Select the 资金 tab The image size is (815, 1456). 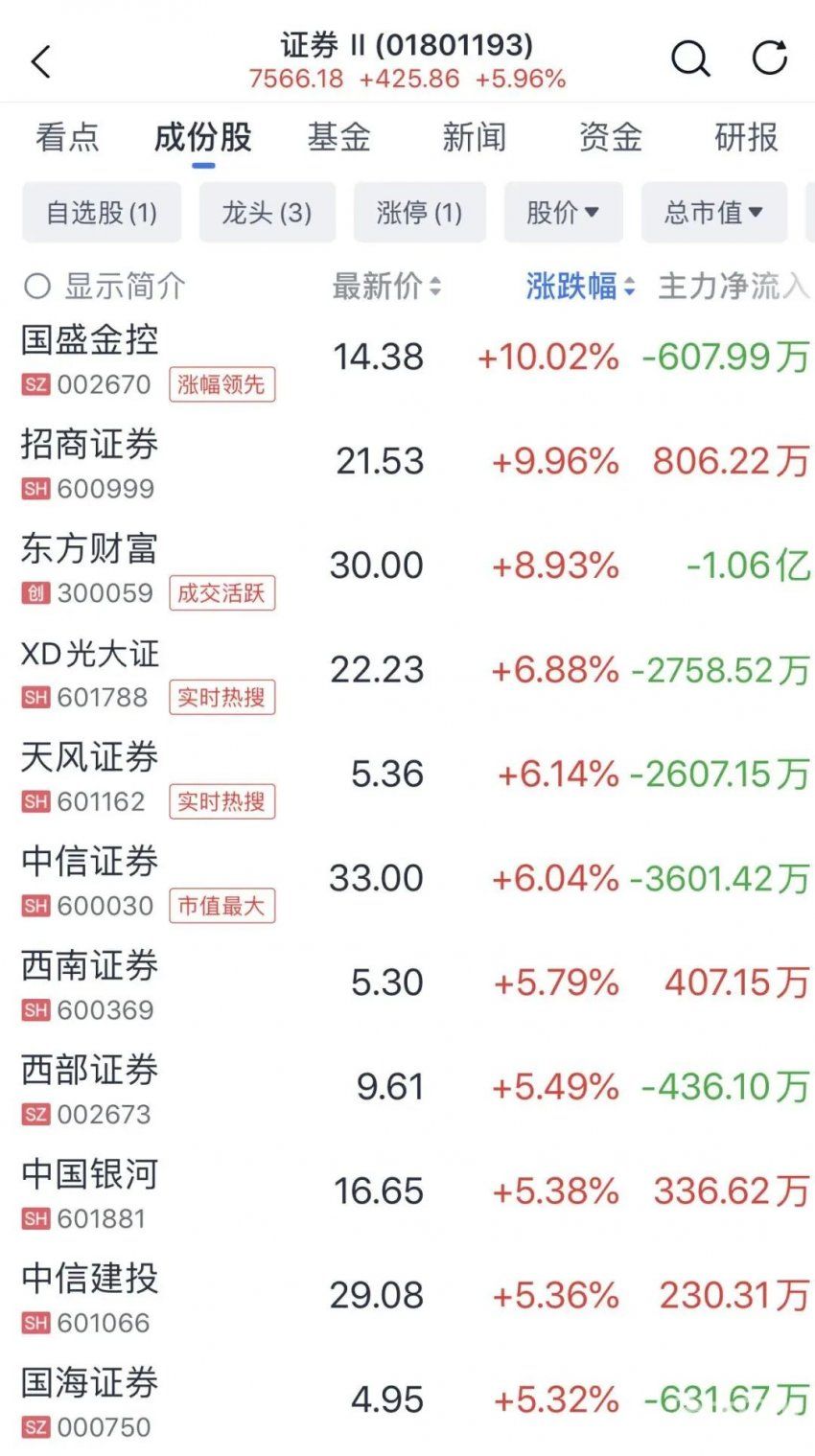click(x=611, y=137)
